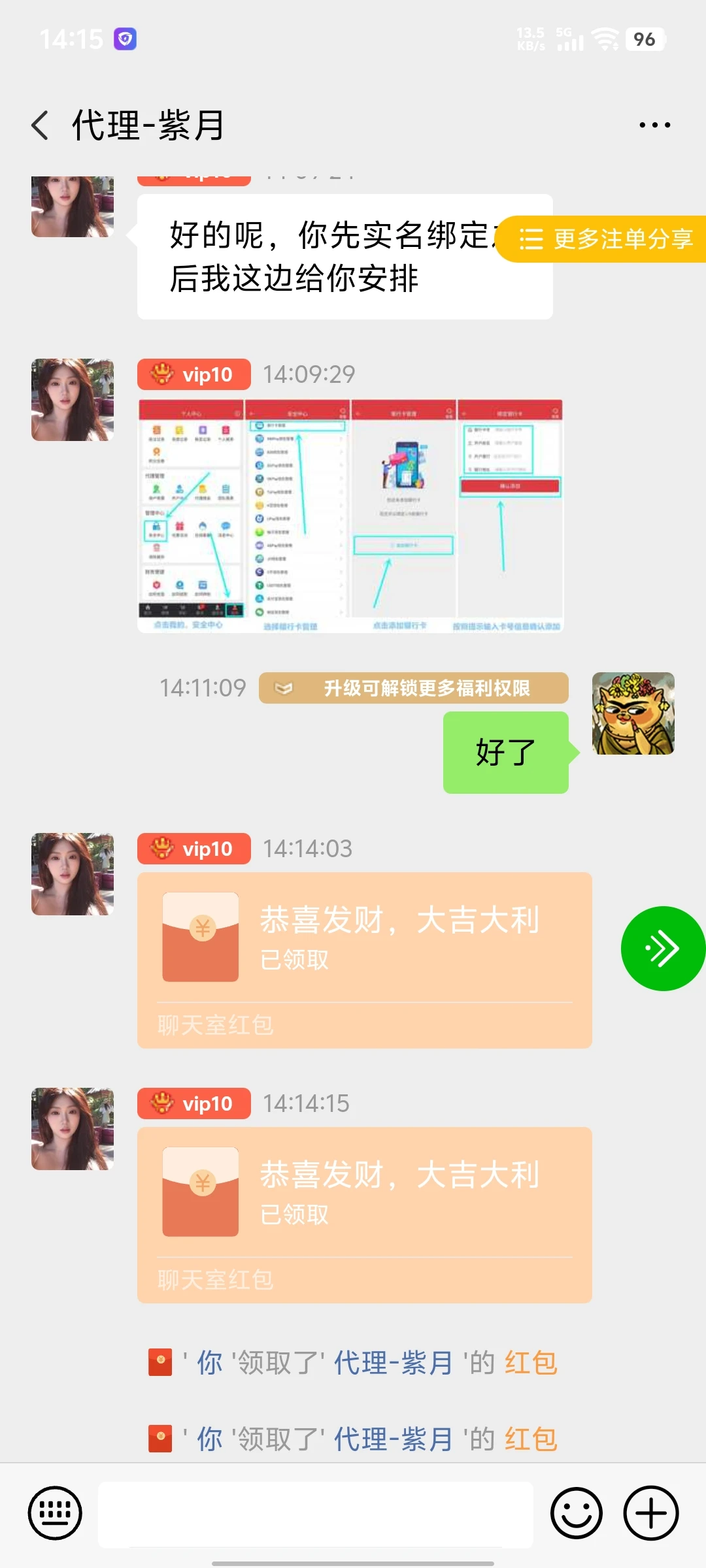This screenshot has height=1568, width=706.
Task: Tap the green double-arrow jump-to-latest button
Action: pos(663,949)
